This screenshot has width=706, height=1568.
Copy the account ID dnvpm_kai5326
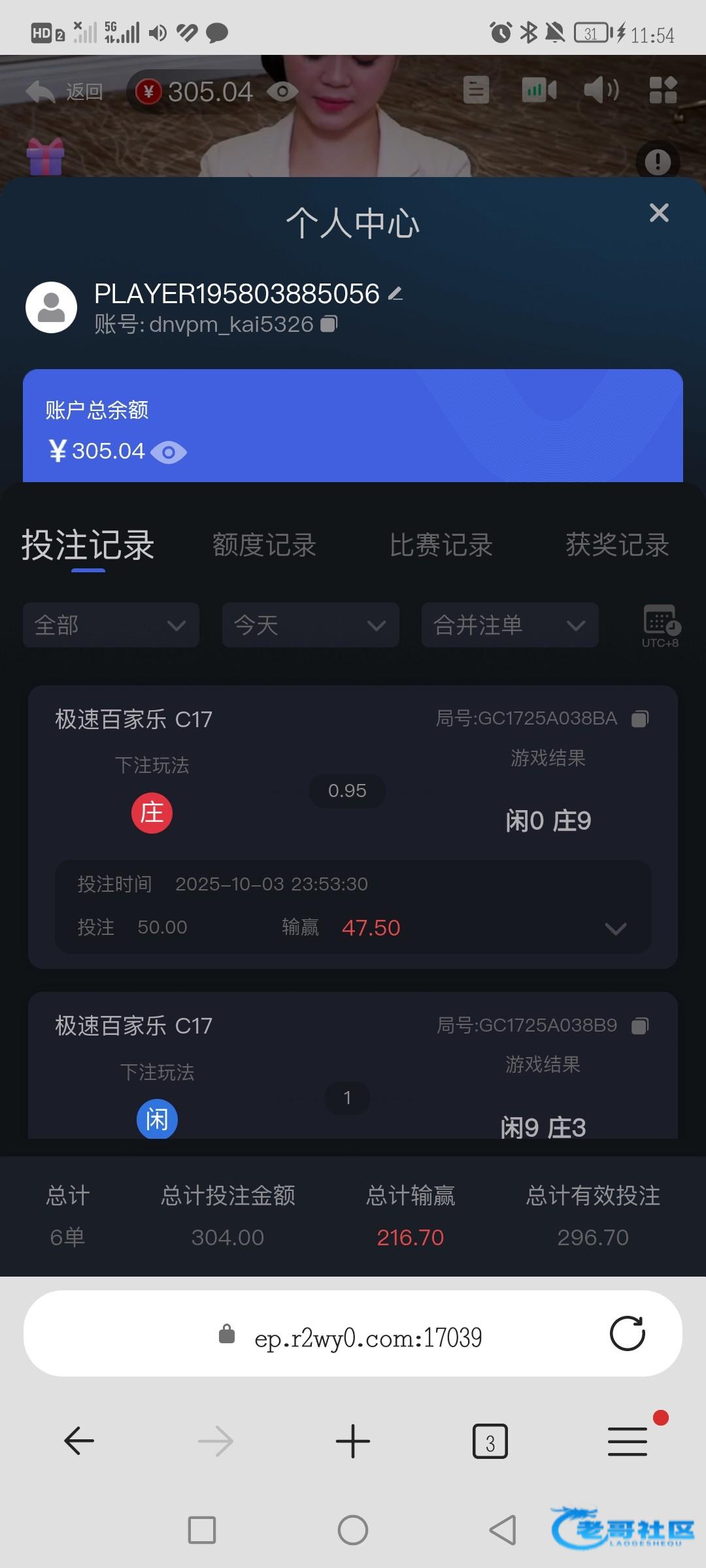[x=329, y=323]
